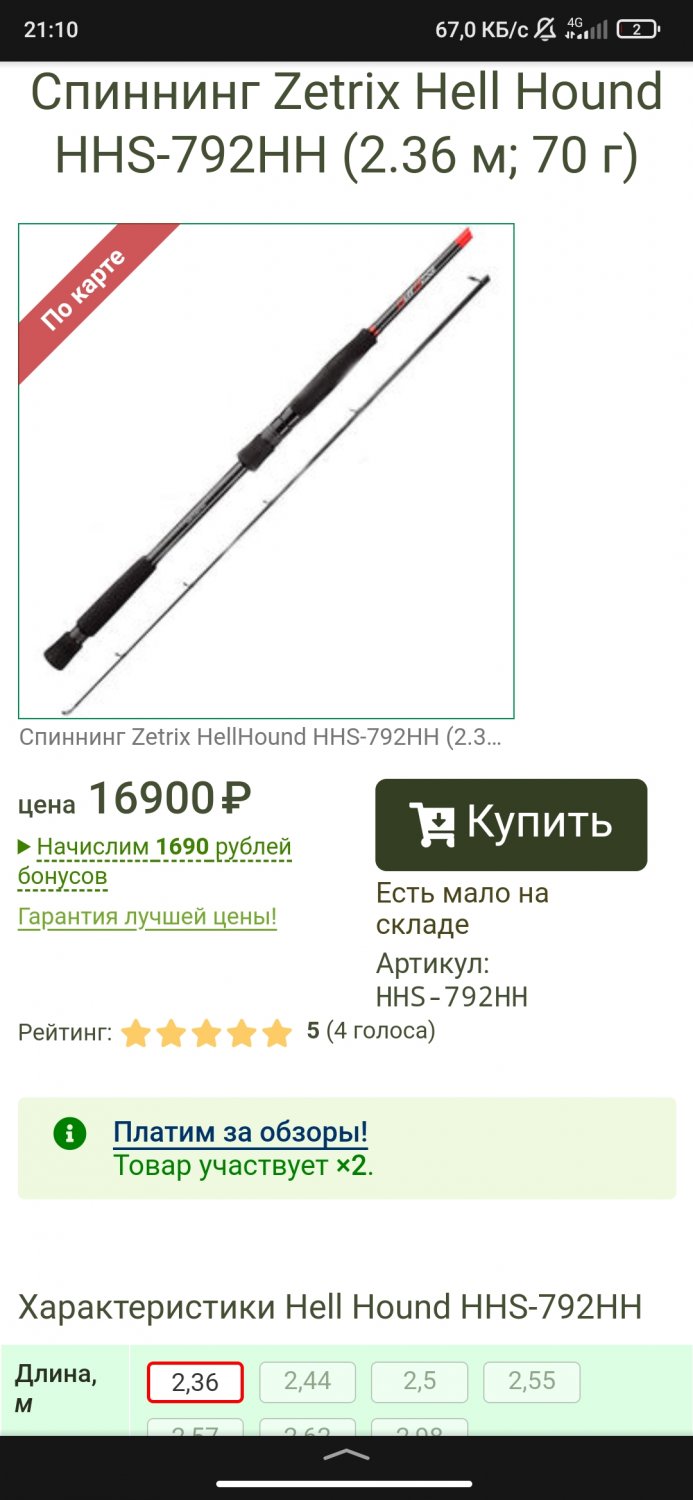Select length option 2,44
This screenshot has height=1500, width=693.
point(307,1382)
